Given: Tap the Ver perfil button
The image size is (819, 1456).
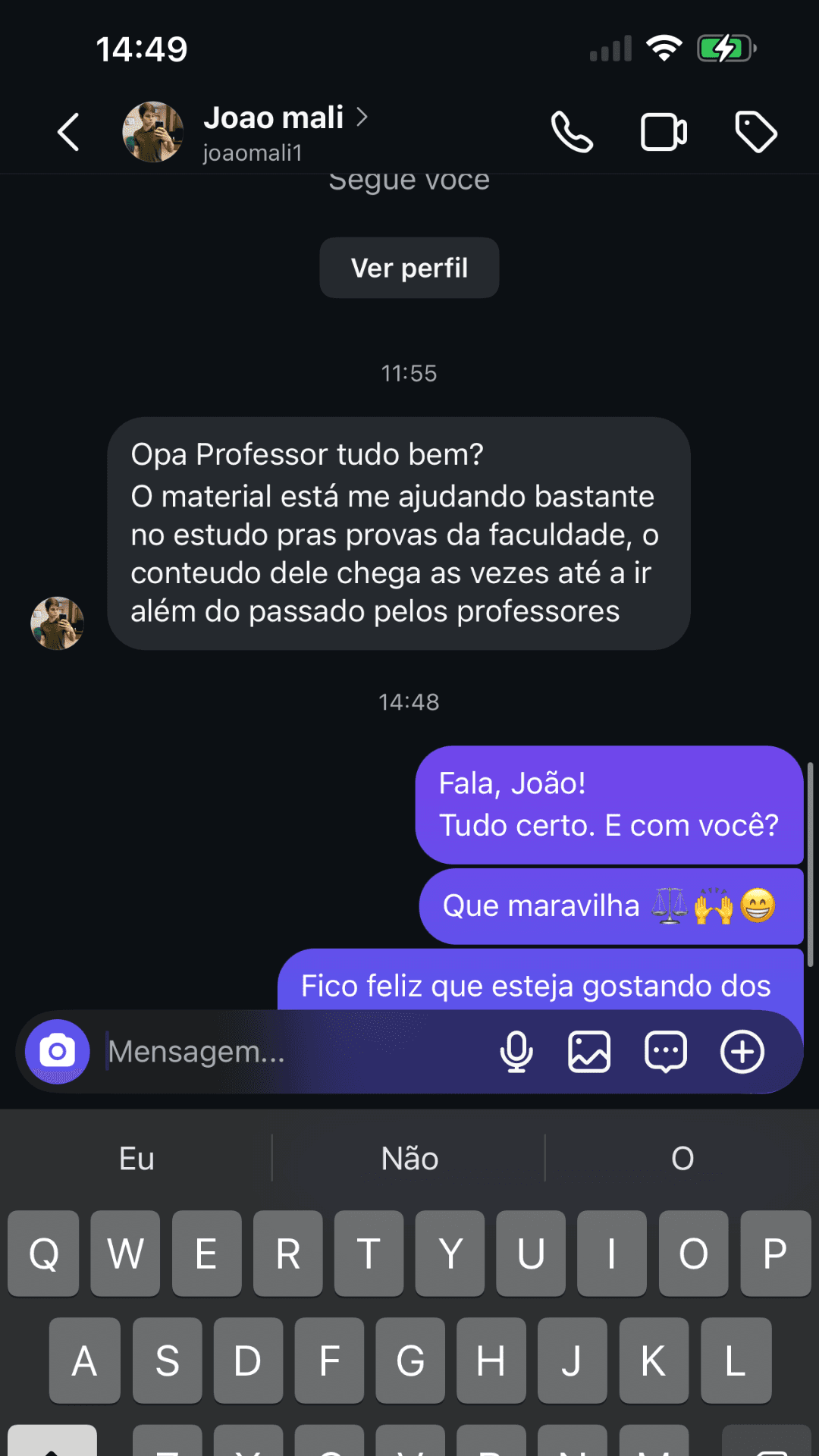Looking at the screenshot, I should tap(409, 267).
